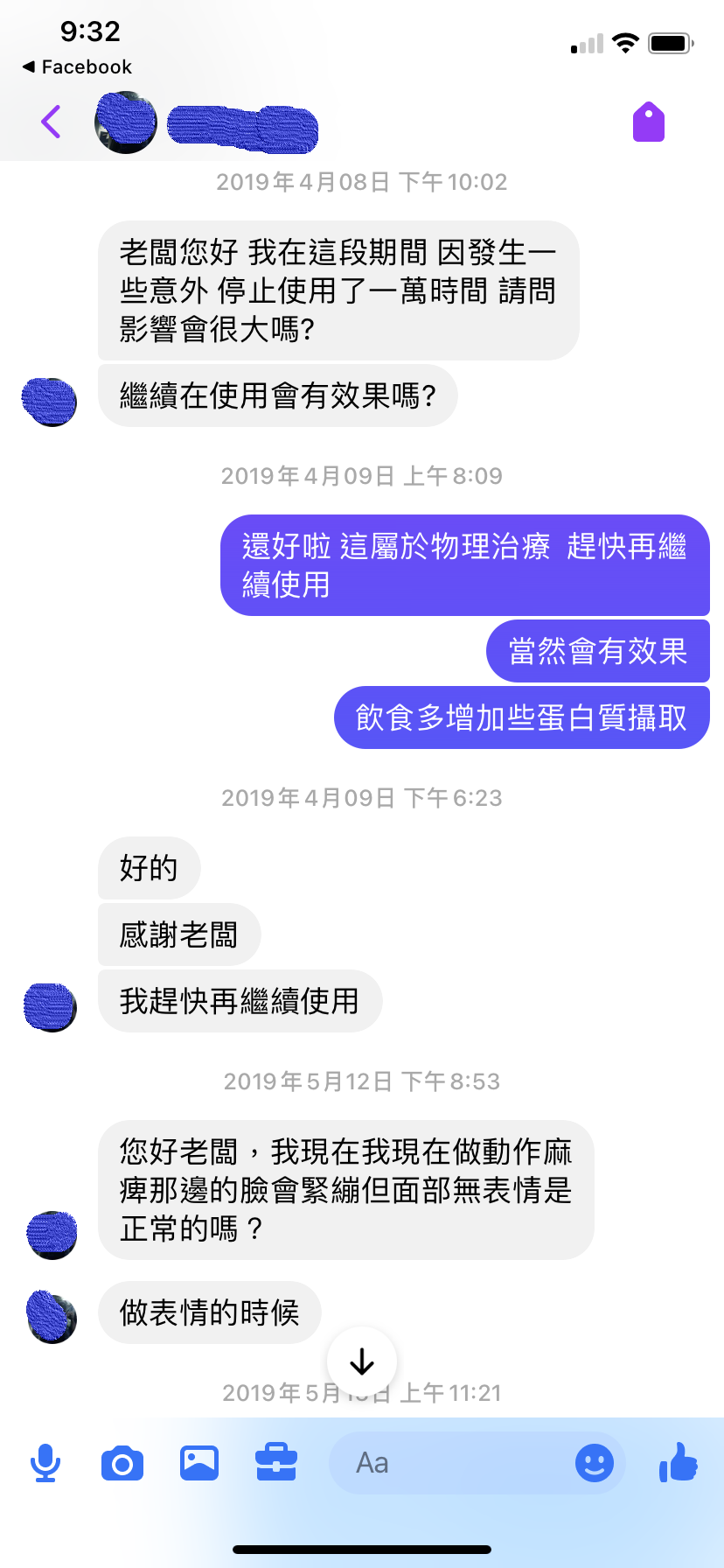Go back from this conversation
The height and width of the screenshot is (1568, 724).
click(x=52, y=122)
